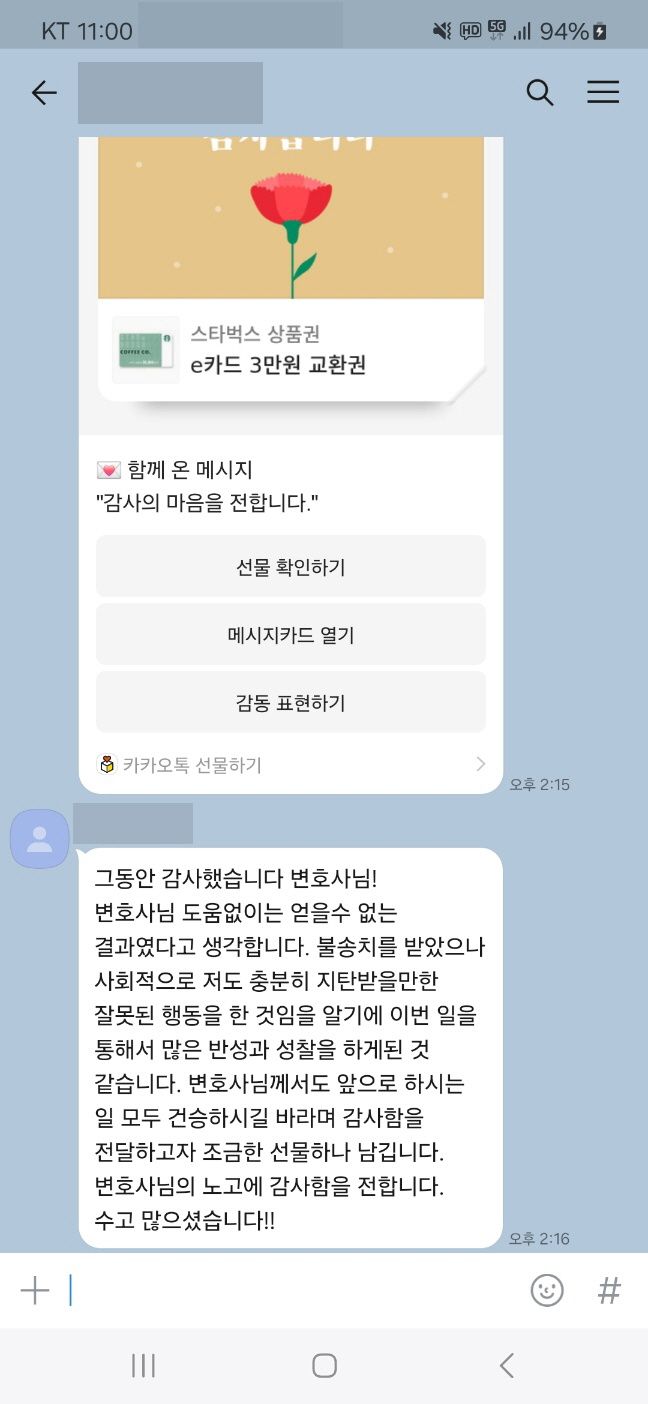Tap the hashtag search icon

[x=609, y=1291]
